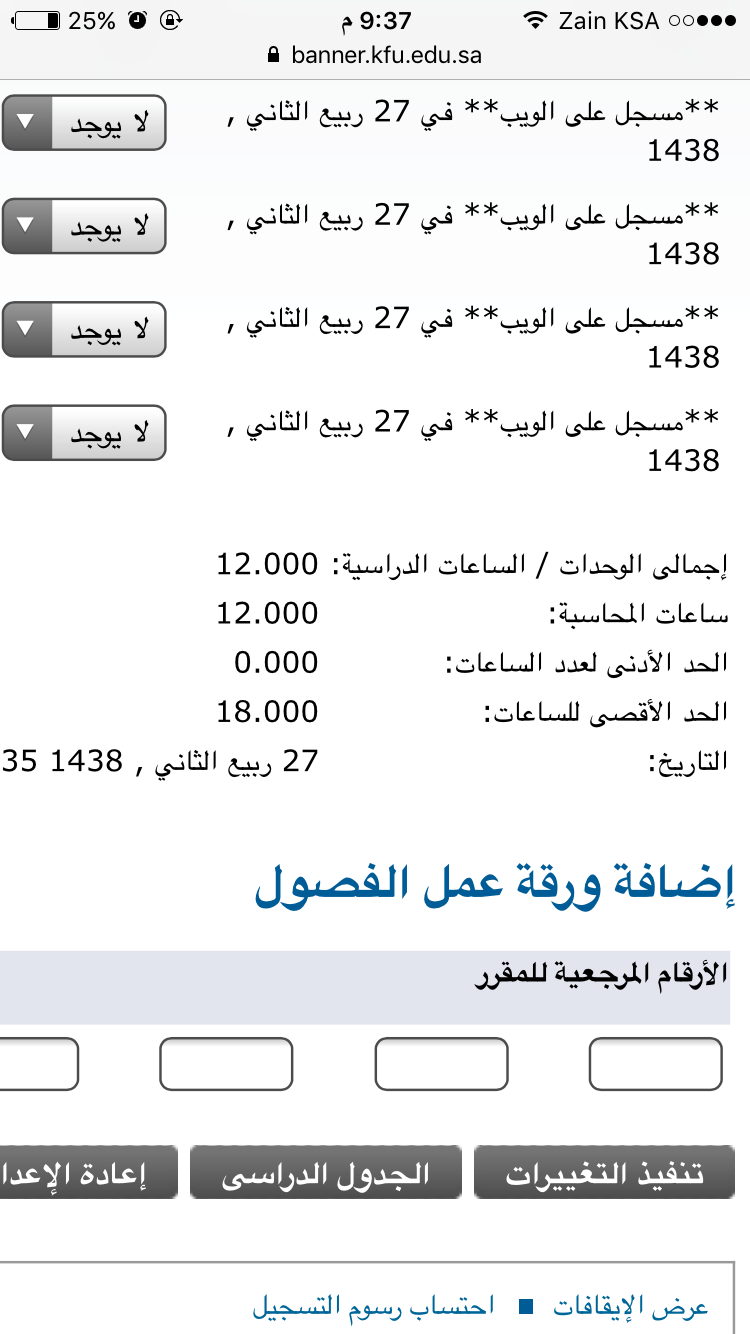Tap the banner.kfu.edu.sa address bar
This screenshot has width=750, height=1334.
click(x=375, y=55)
